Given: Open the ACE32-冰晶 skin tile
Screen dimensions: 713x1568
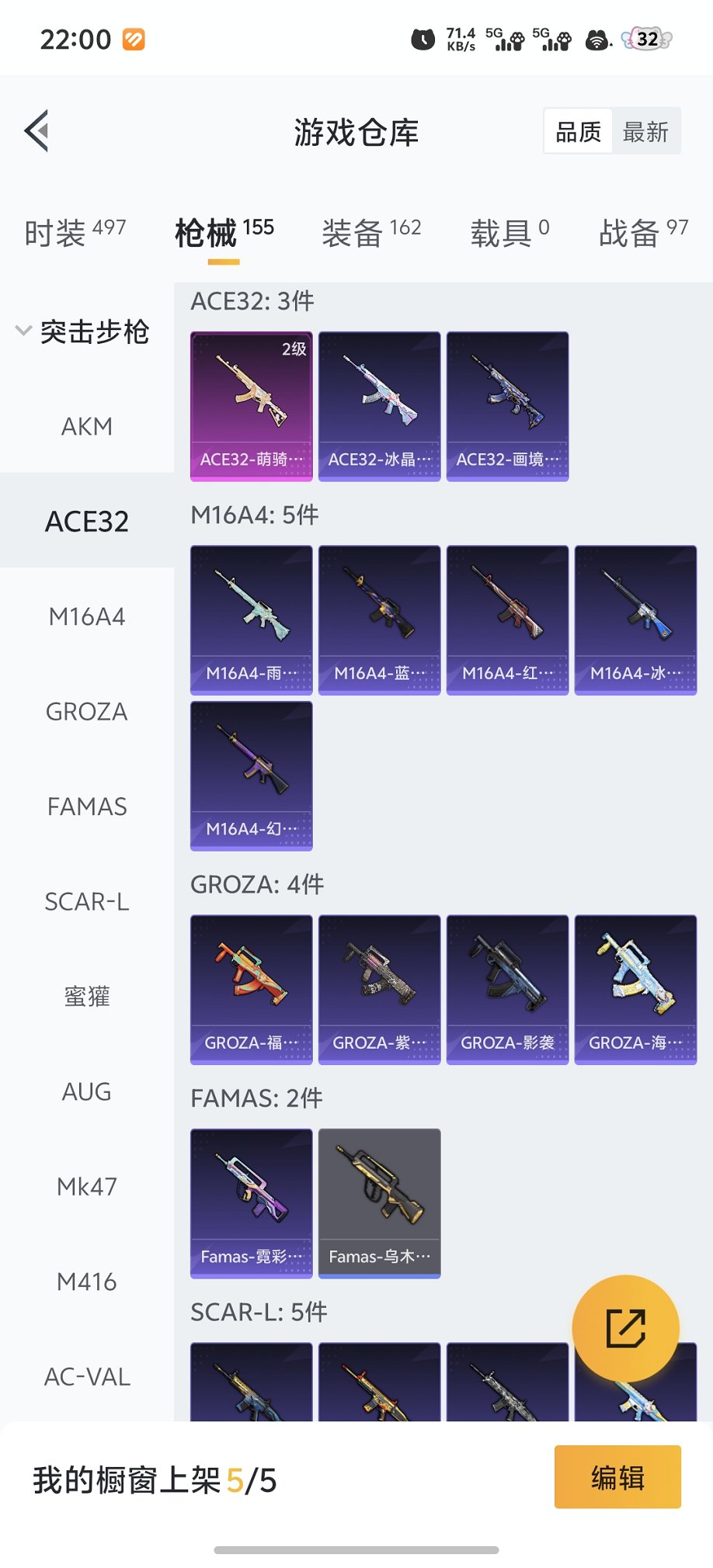Looking at the screenshot, I should click(x=379, y=406).
